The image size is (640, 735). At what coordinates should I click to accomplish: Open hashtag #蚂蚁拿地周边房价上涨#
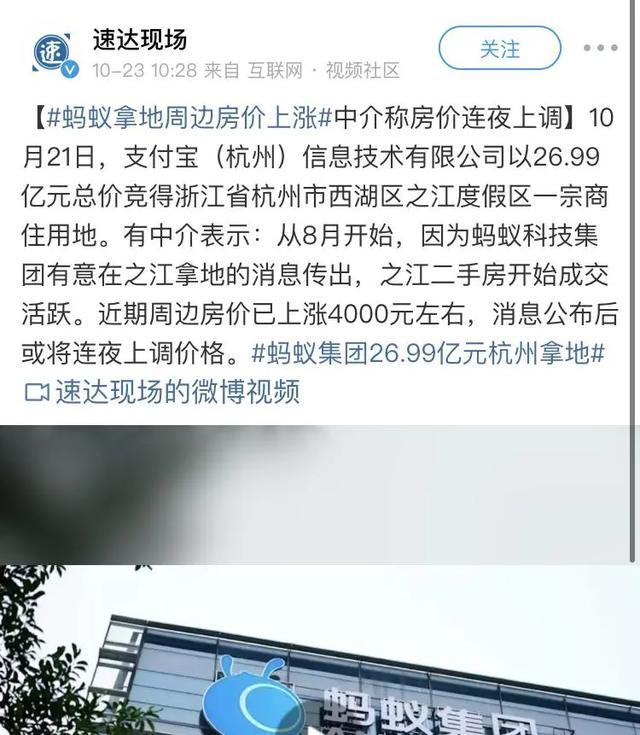(x=188, y=119)
